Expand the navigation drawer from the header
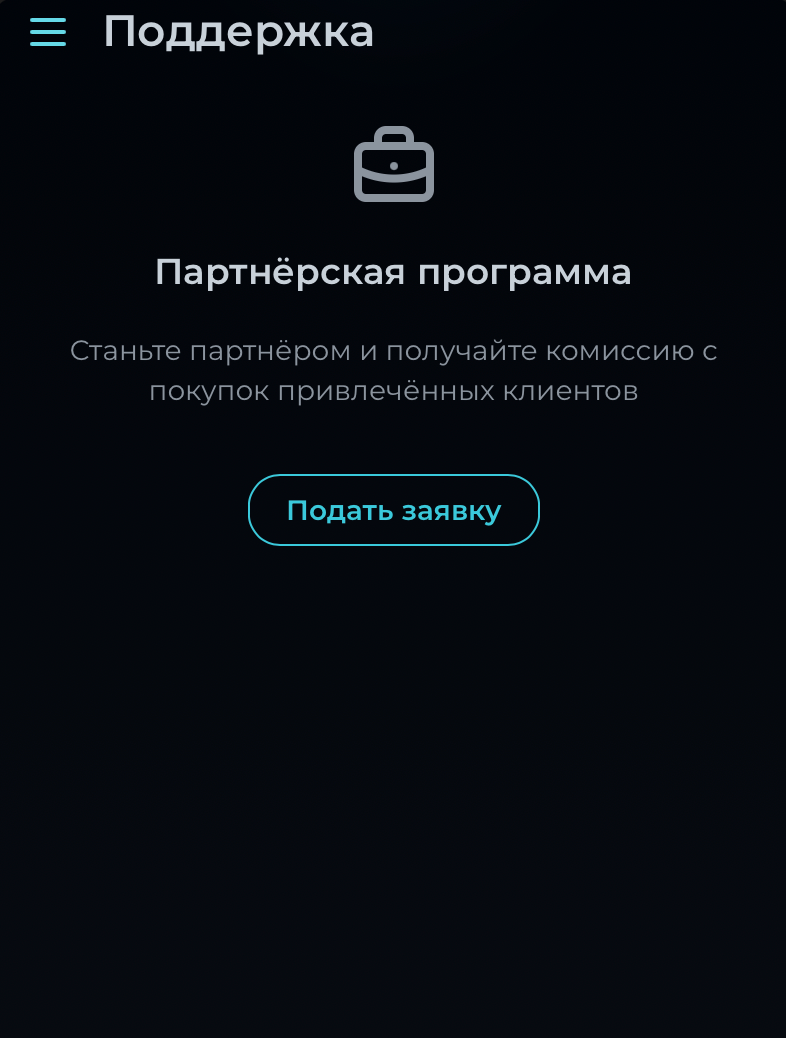 coord(48,32)
